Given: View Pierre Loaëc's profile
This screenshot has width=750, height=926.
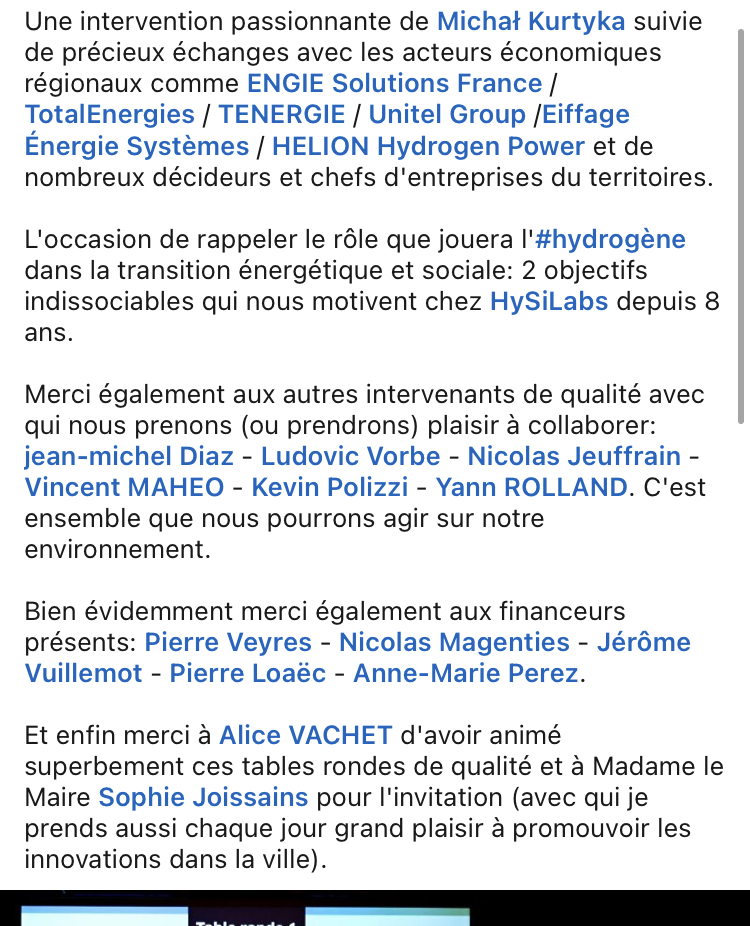Looking at the screenshot, I should pos(248,673).
